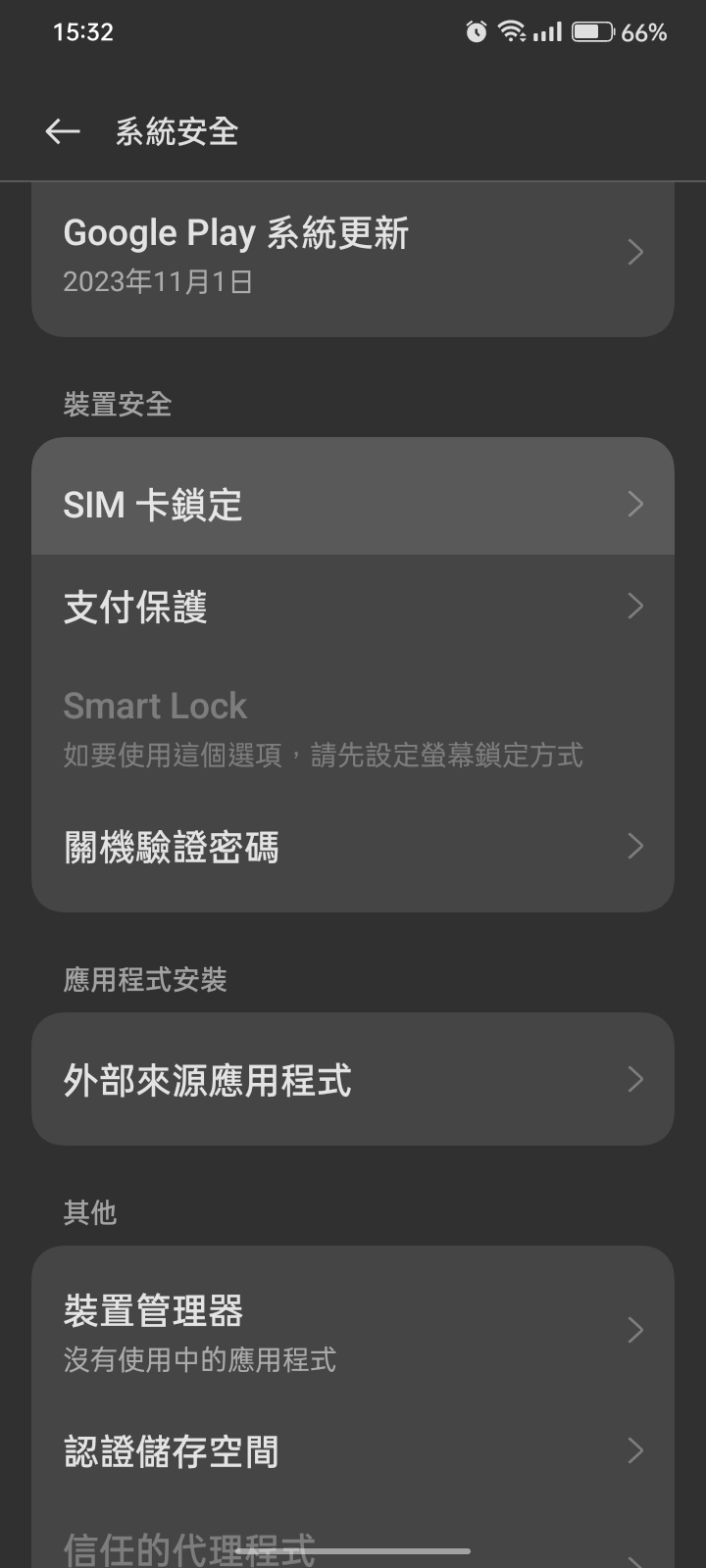Go back from 系統安全 screen
706x1568 pixels.
[63, 131]
